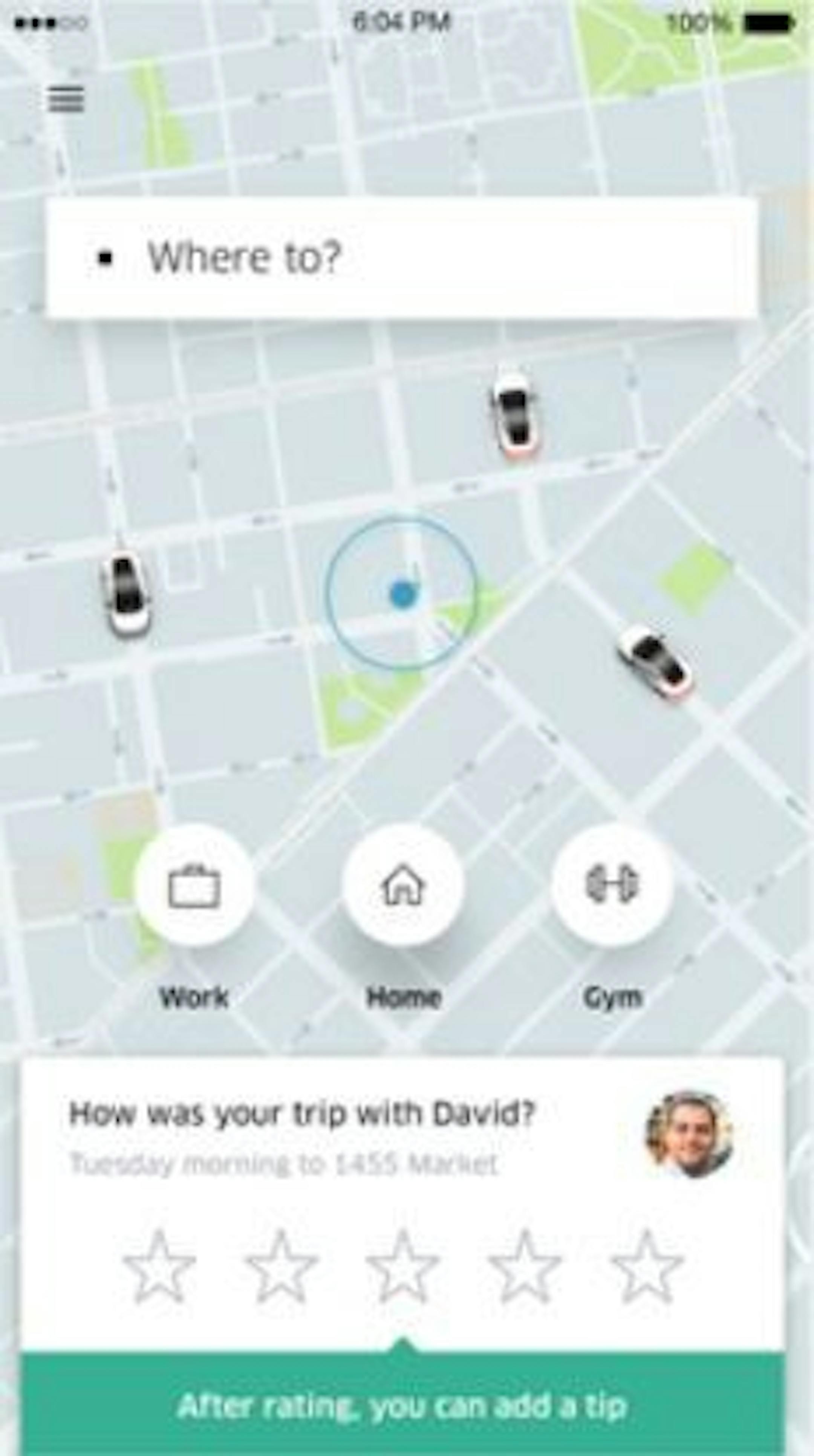This screenshot has width=814, height=1456.
Task: Give David a two-star rating
Action: tap(281, 1267)
